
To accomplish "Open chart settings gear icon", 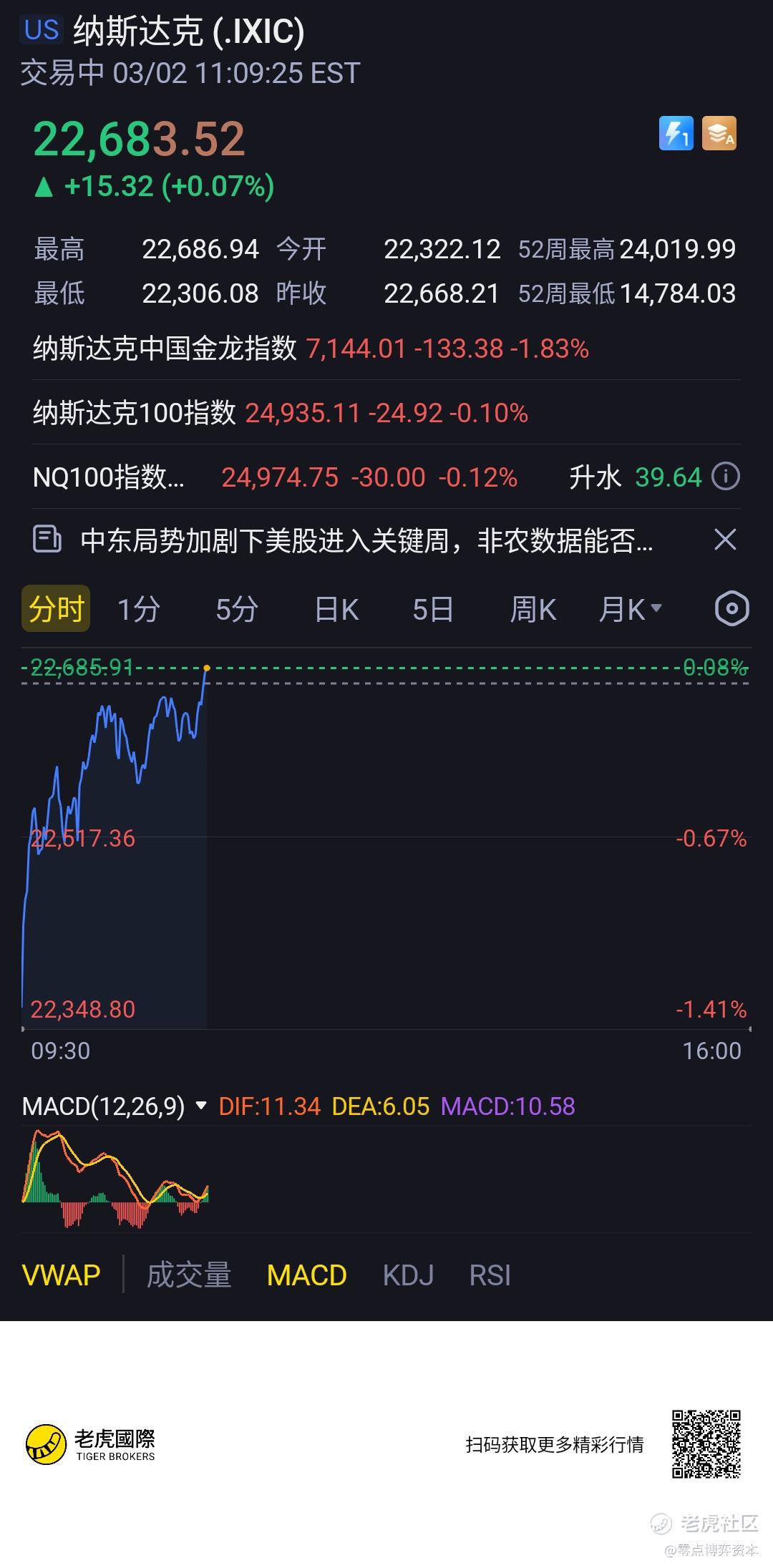I will pos(731,609).
